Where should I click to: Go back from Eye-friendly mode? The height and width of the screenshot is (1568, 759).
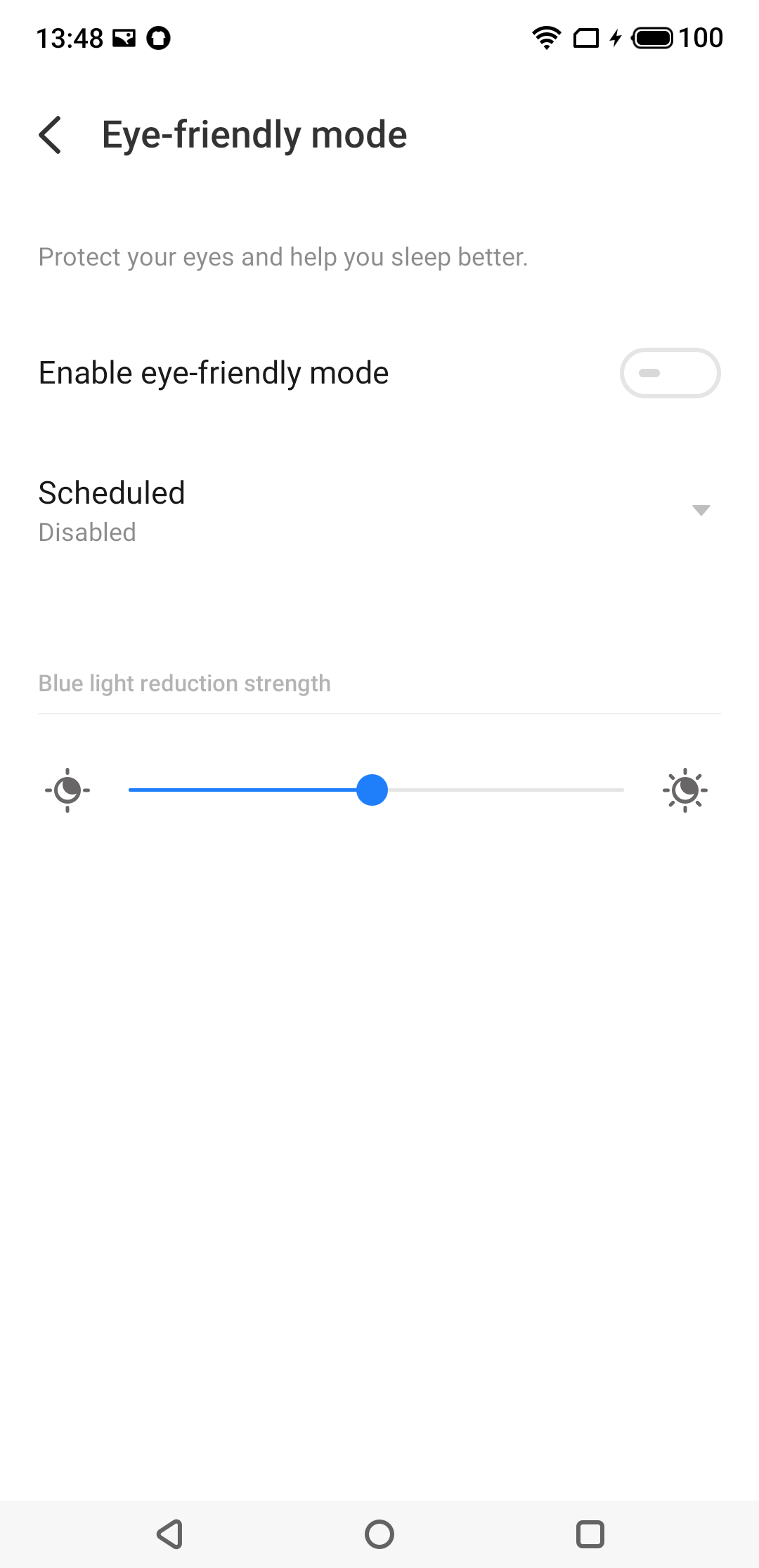(51, 135)
